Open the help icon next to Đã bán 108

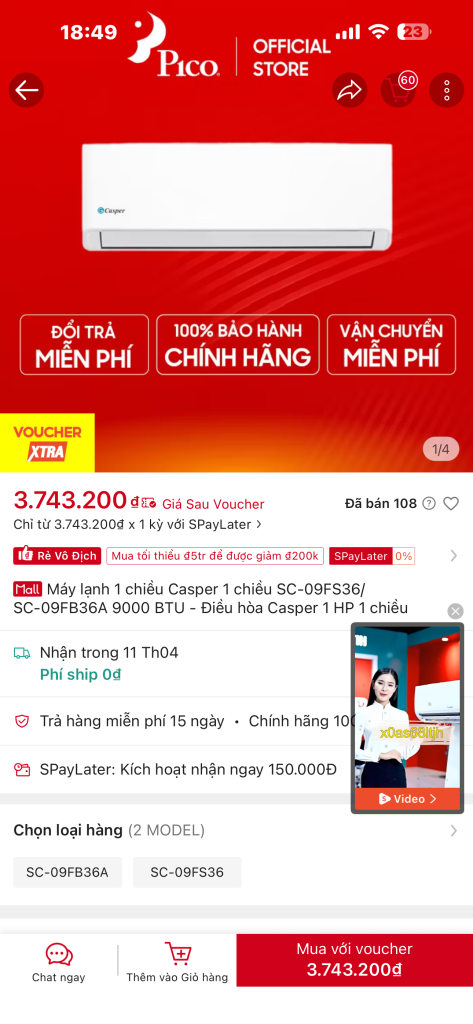pos(429,504)
